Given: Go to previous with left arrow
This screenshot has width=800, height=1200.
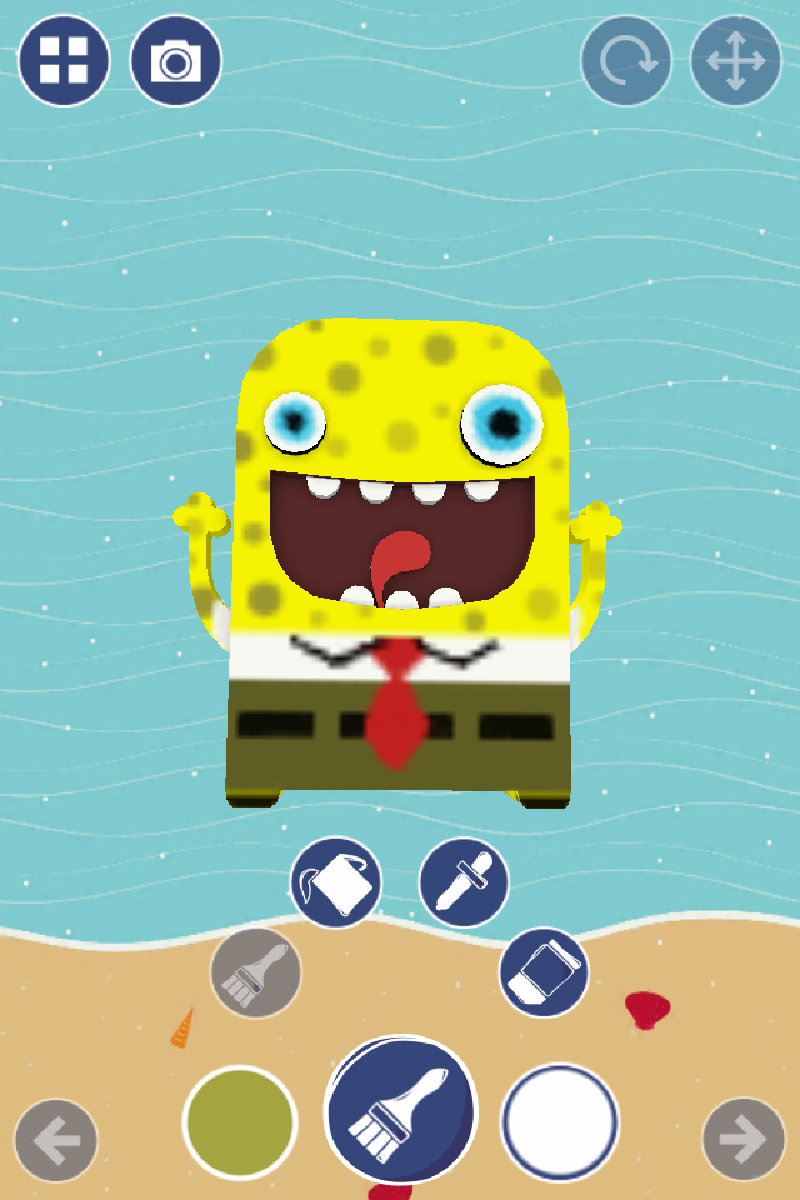Looking at the screenshot, I should pos(56,1140).
